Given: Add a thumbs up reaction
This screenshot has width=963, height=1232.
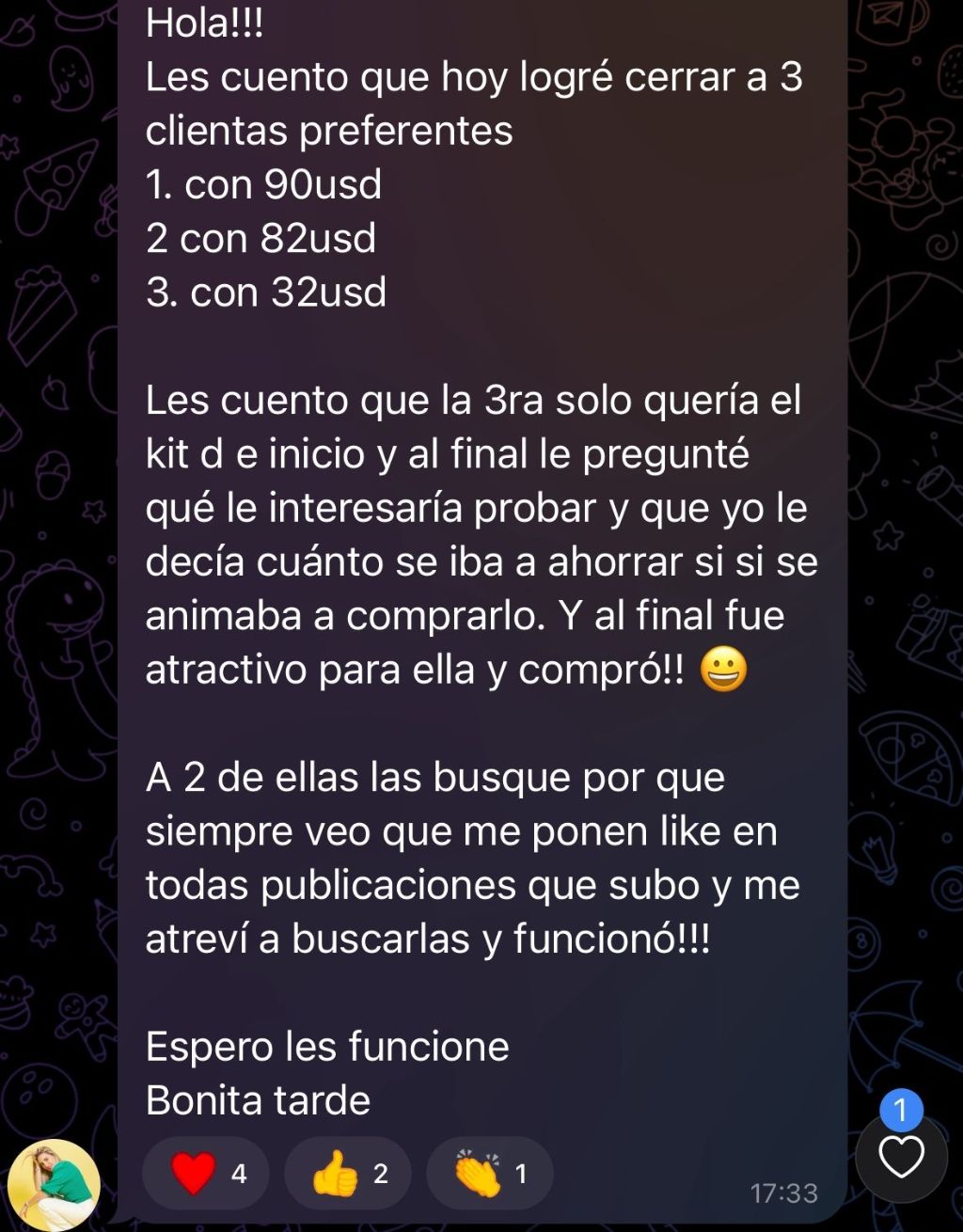Looking at the screenshot, I should click(348, 1173).
